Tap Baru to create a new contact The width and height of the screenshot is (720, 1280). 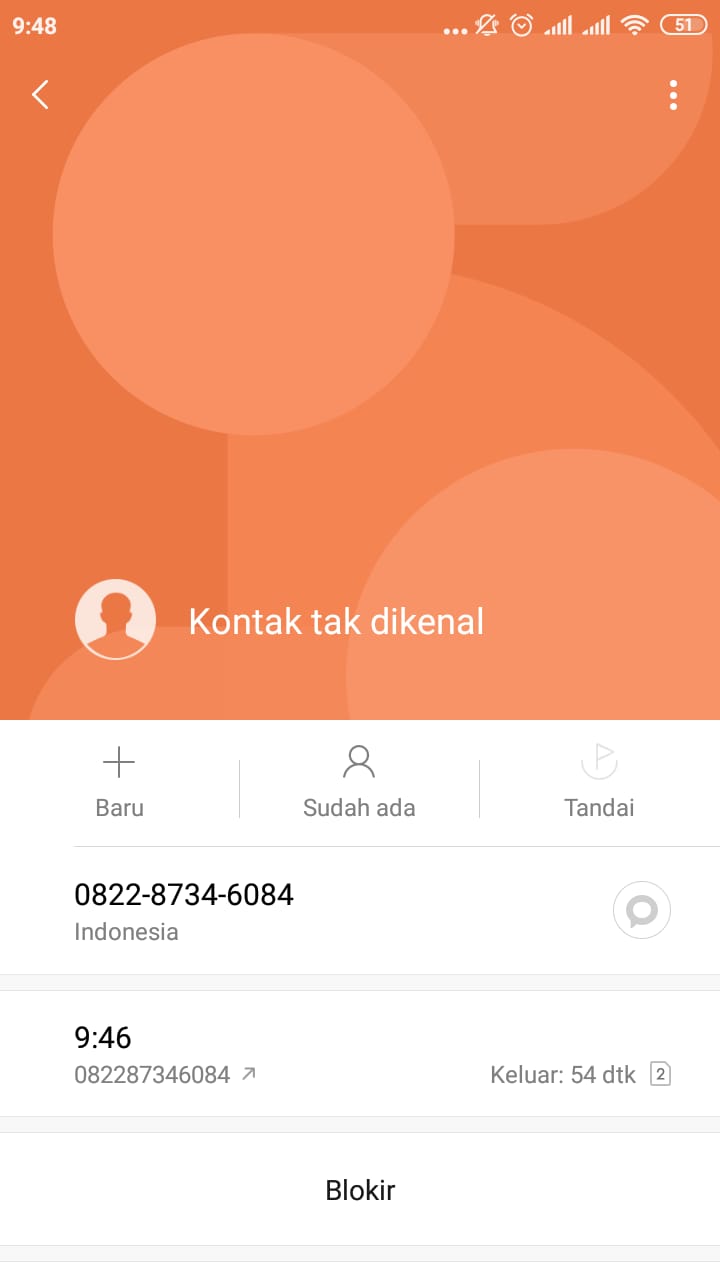pos(119,782)
